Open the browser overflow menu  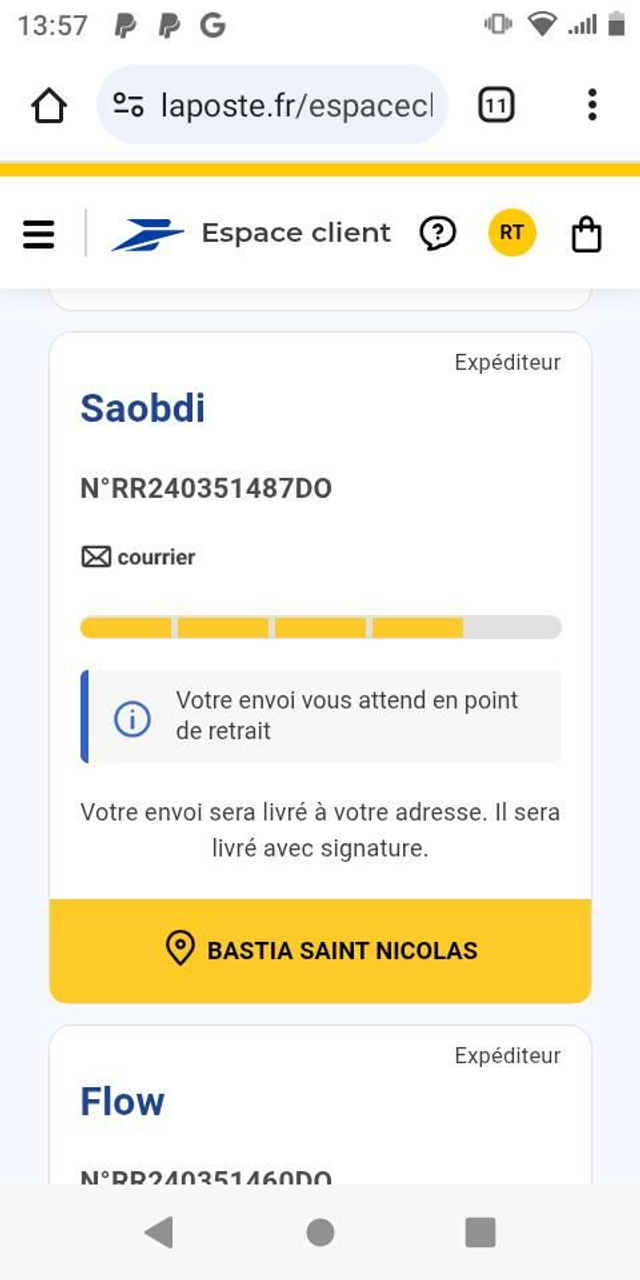click(592, 105)
